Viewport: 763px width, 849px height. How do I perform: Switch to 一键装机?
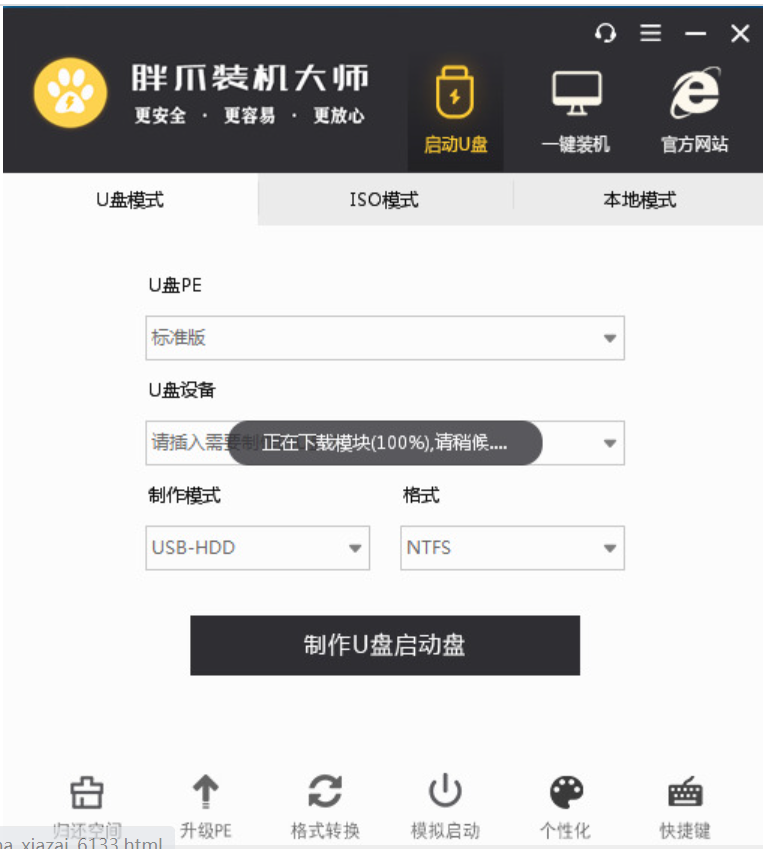[575, 112]
